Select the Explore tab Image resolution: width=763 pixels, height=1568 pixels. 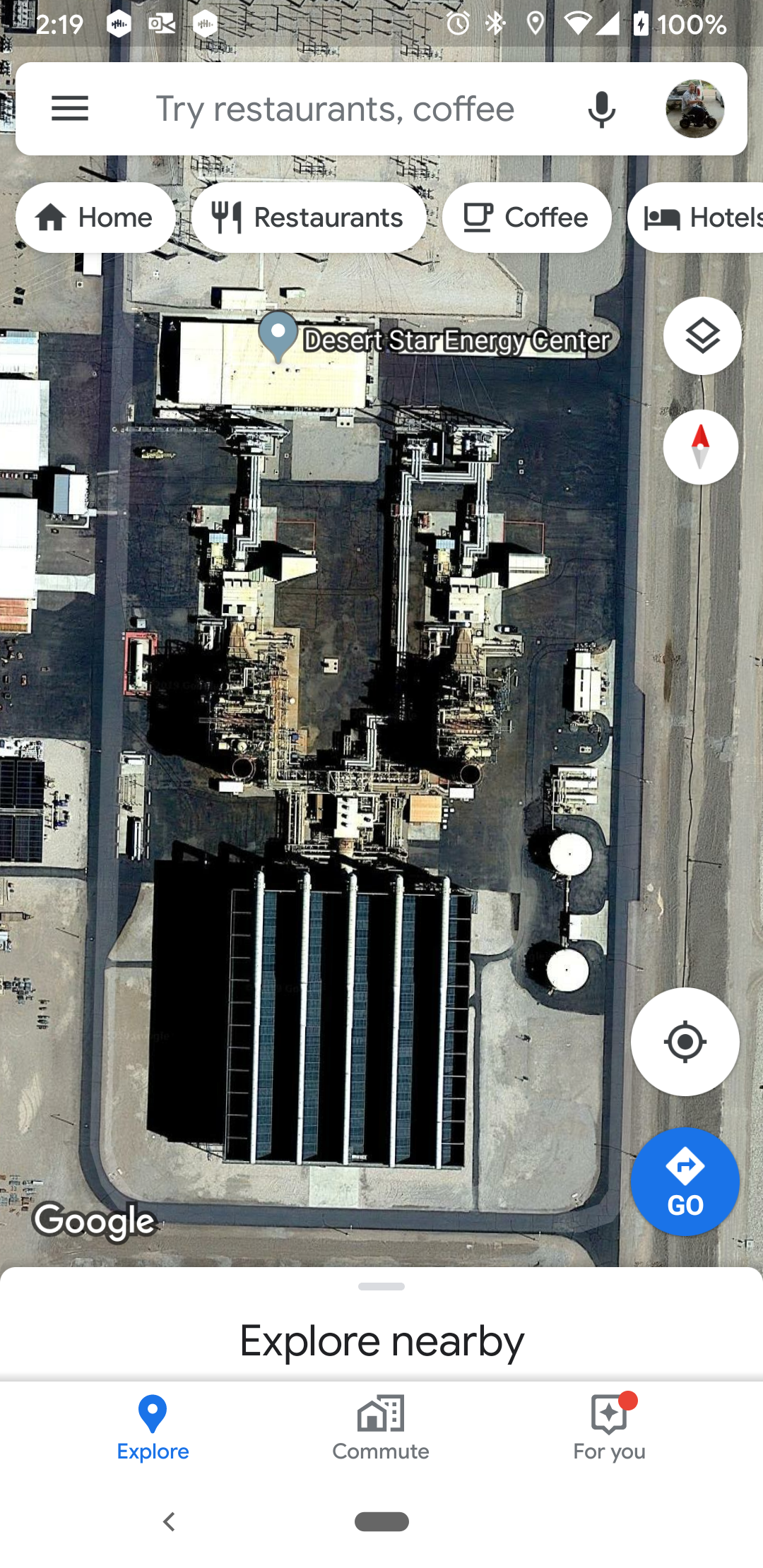(x=153, y=1428)
